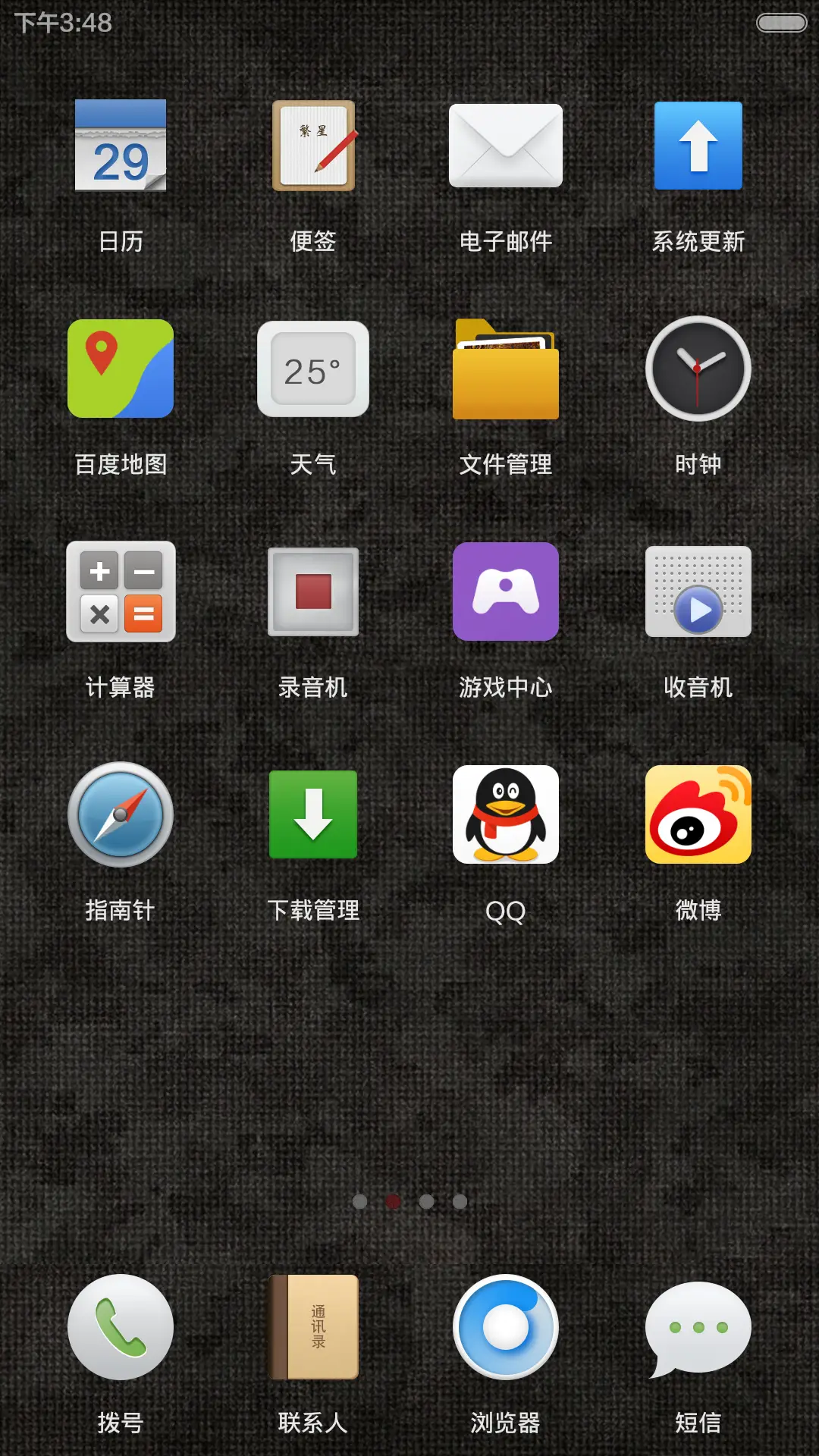Open the Compass (指南针) app
The width and height of the screenshot is (819, 1456).
tap(121, 815)
